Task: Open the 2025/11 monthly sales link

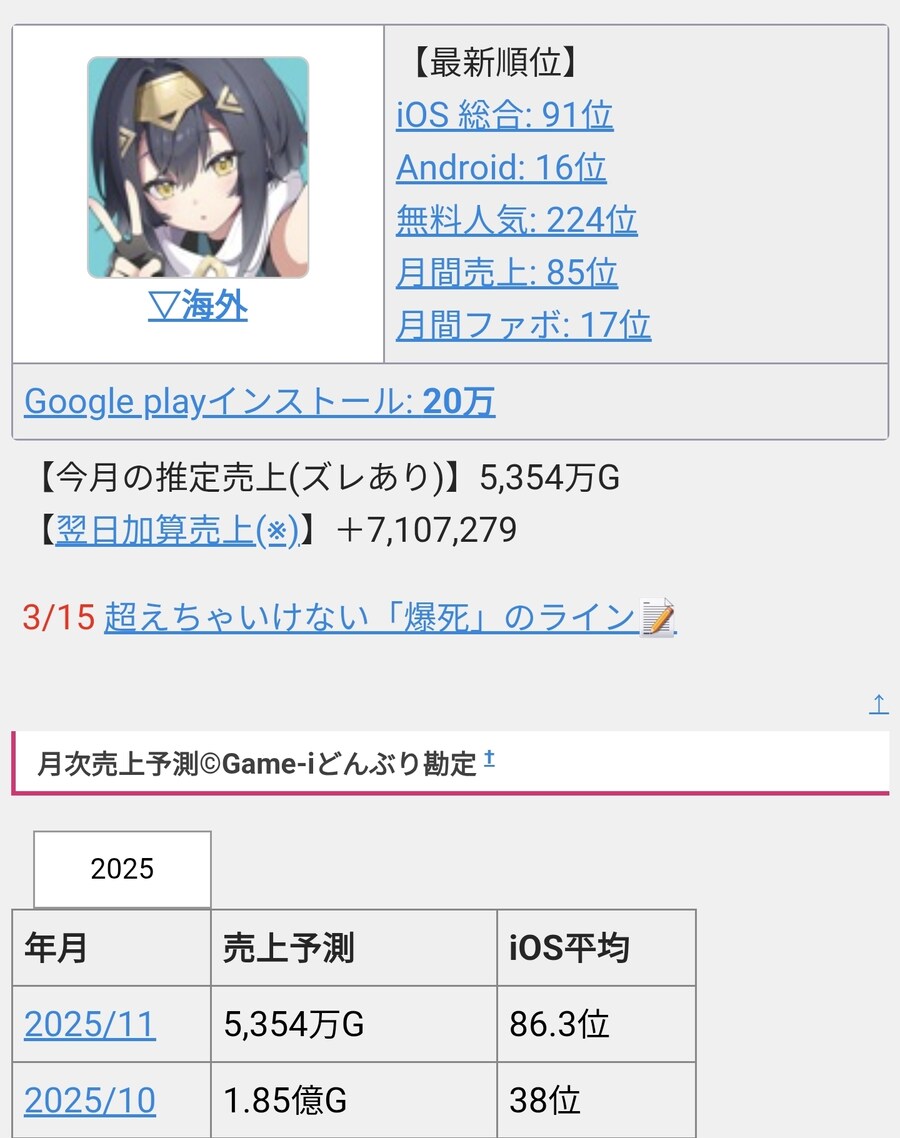Action: click(x=90, y=1025)
